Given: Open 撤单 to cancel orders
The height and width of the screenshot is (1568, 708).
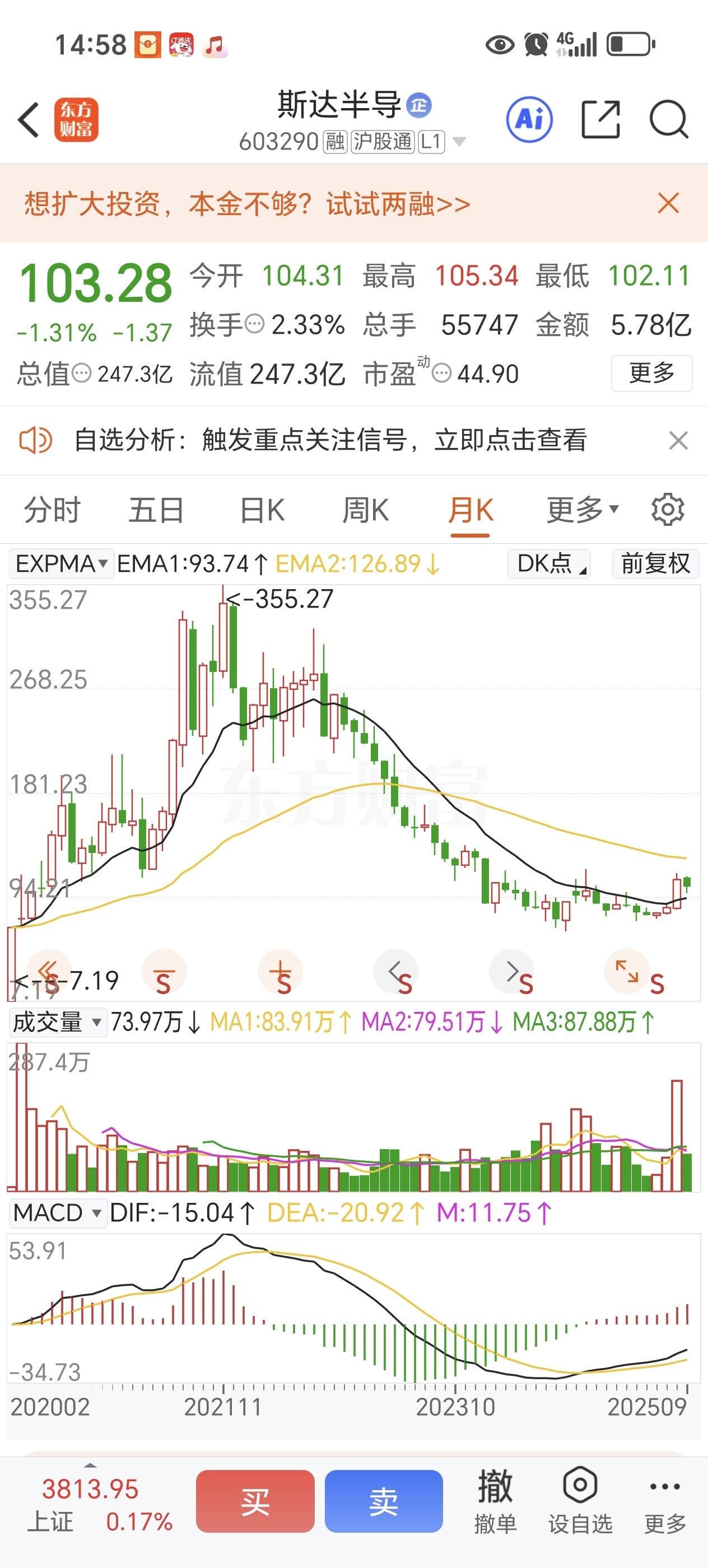Looking at the screenshot, I should [495, 1501].
